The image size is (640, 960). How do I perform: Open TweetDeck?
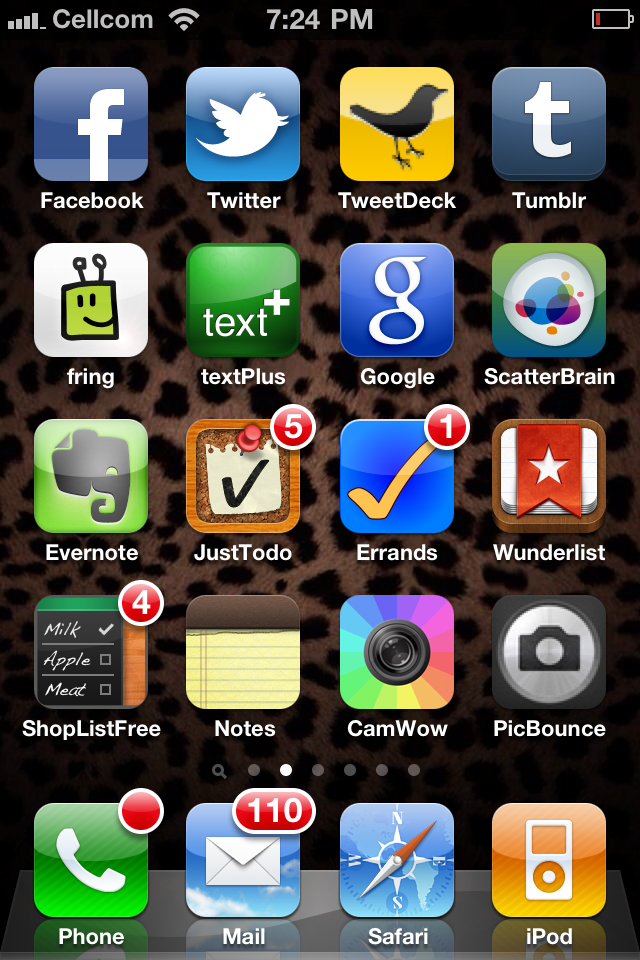click(x=397, y=124)
